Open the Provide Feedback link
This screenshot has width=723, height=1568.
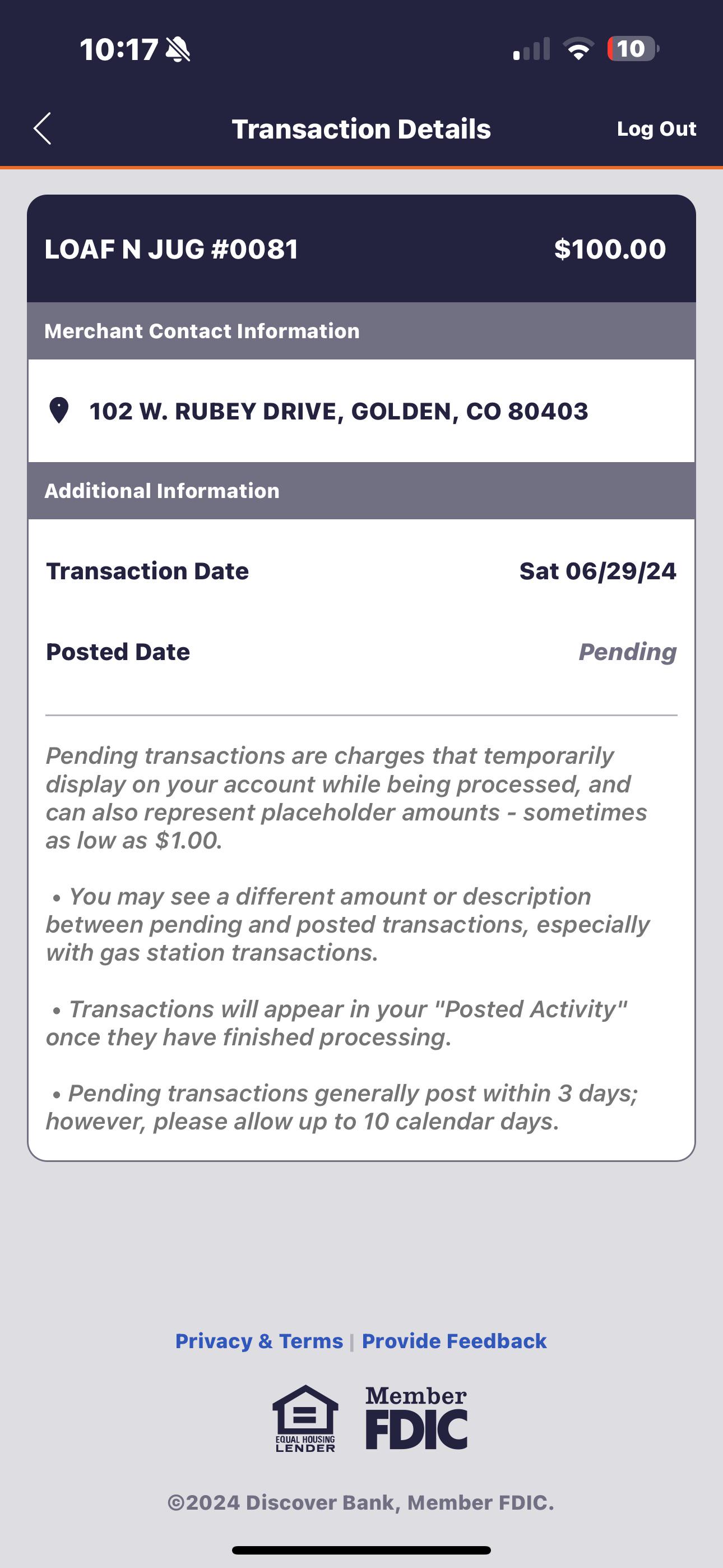454,1341
